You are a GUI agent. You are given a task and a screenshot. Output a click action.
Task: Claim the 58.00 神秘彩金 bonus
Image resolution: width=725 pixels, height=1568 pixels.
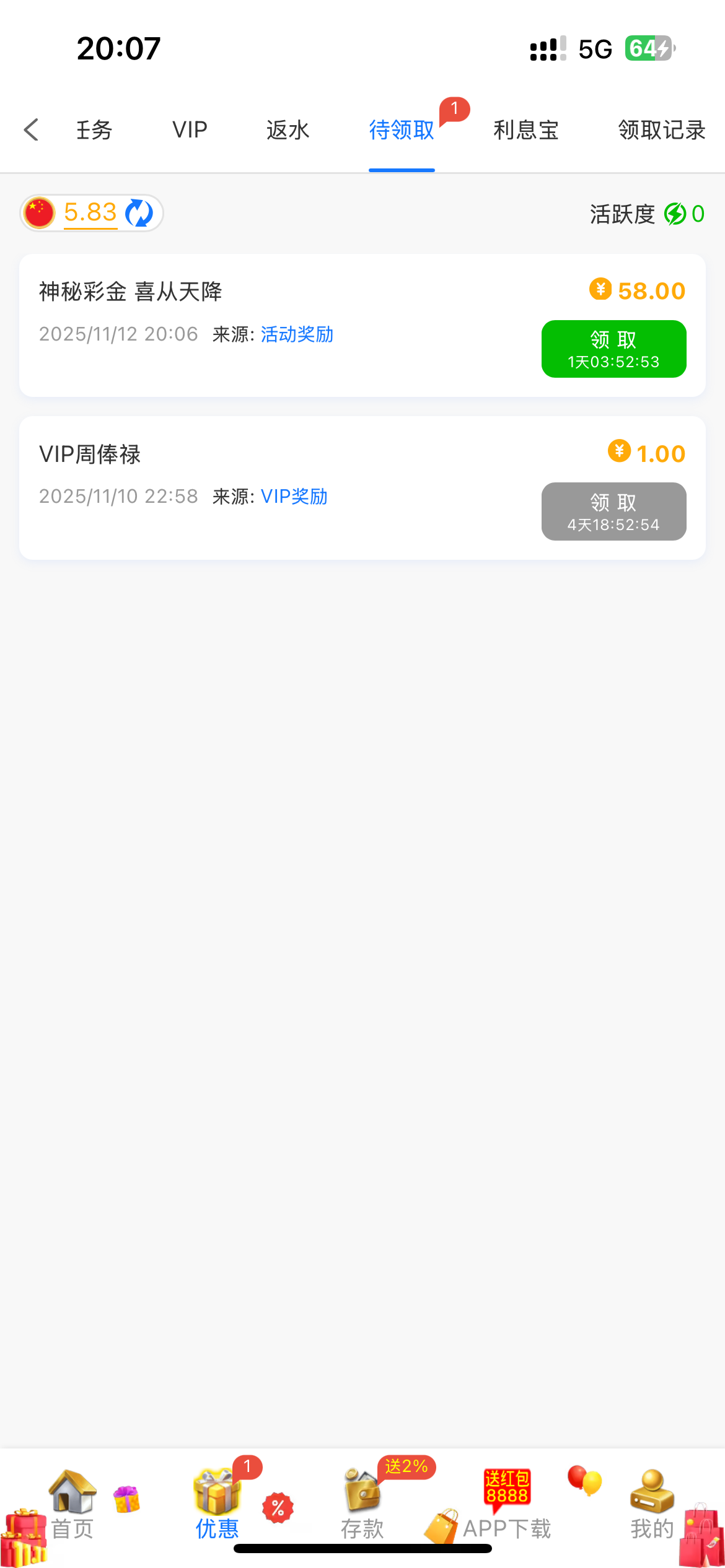[x=613, y=349]
